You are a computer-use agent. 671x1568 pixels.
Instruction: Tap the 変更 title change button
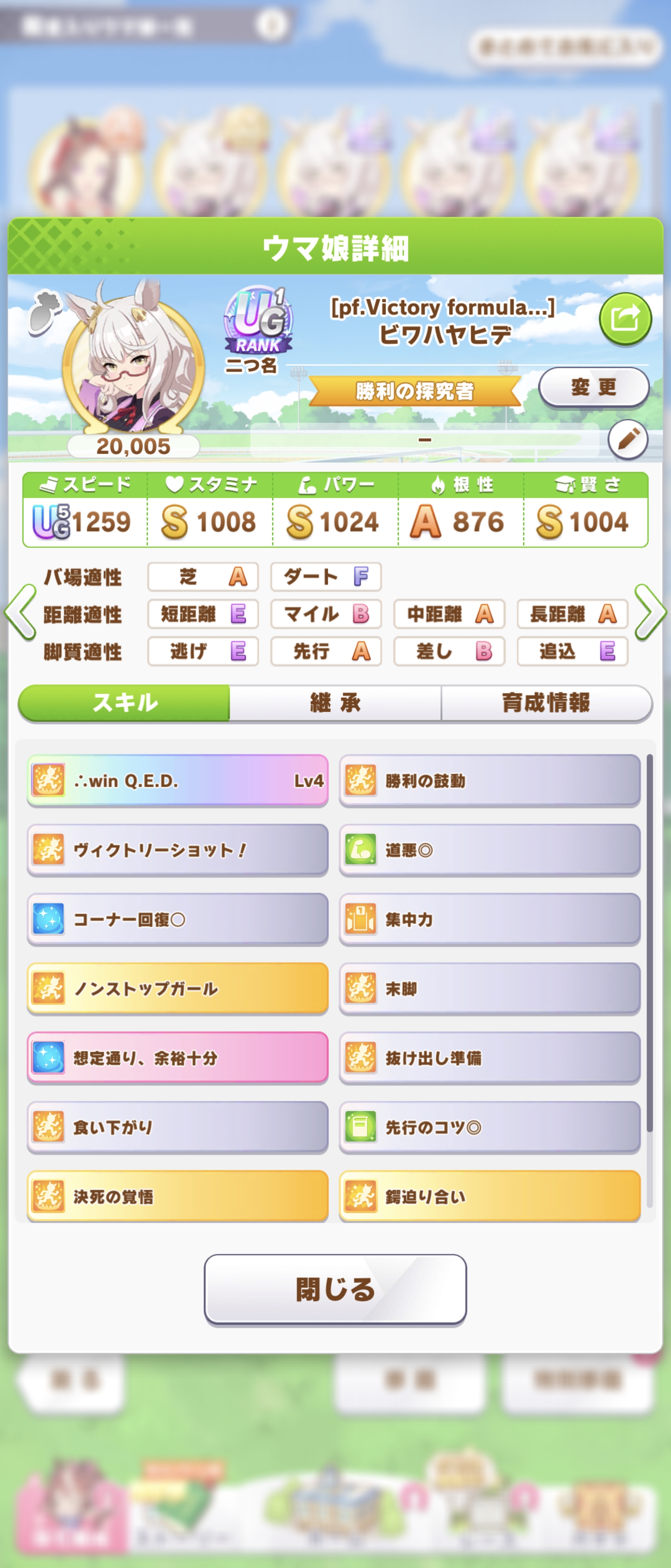(594, 387)
